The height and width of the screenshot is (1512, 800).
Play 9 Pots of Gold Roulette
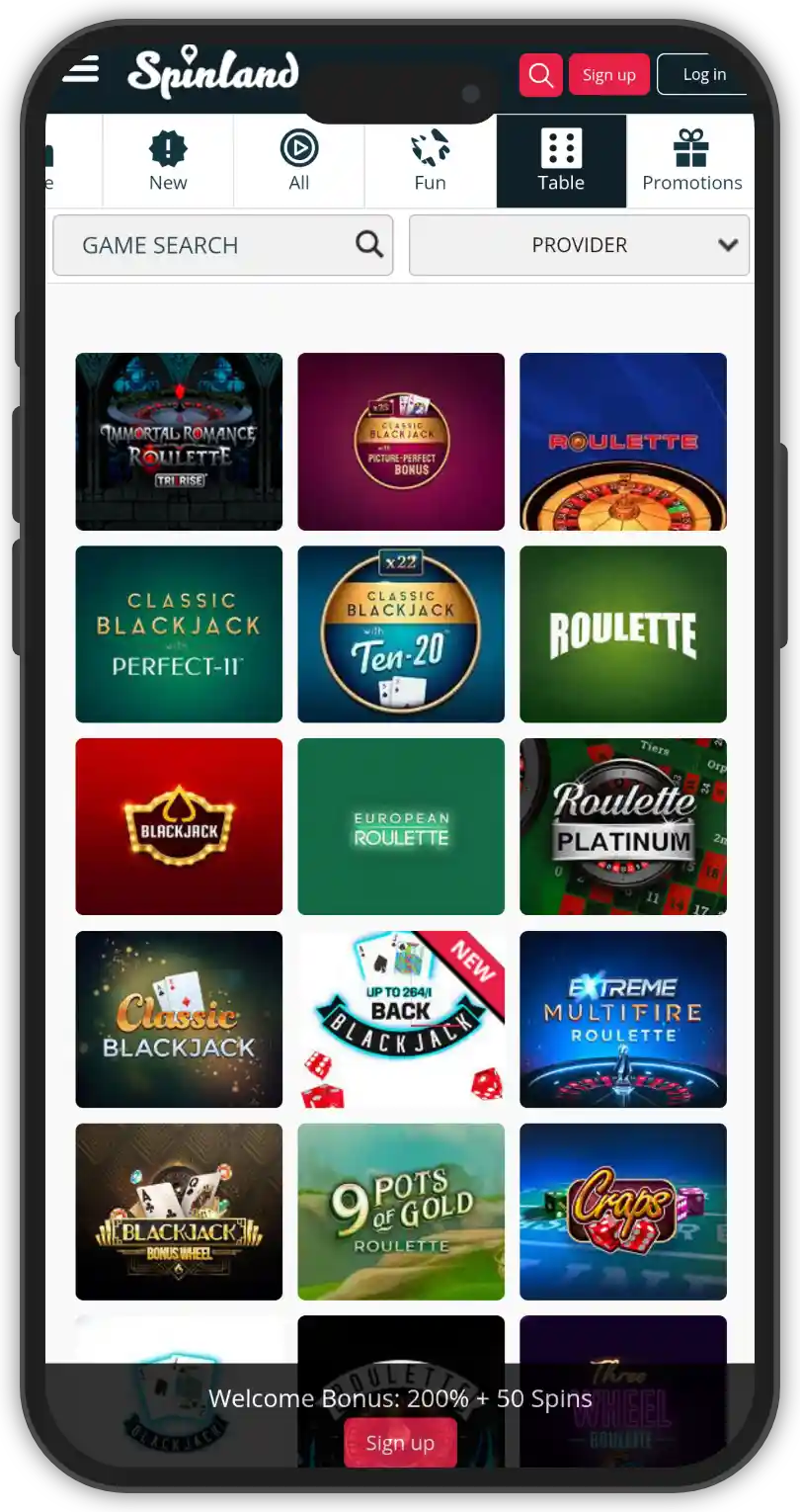[x=401, y=1212]
